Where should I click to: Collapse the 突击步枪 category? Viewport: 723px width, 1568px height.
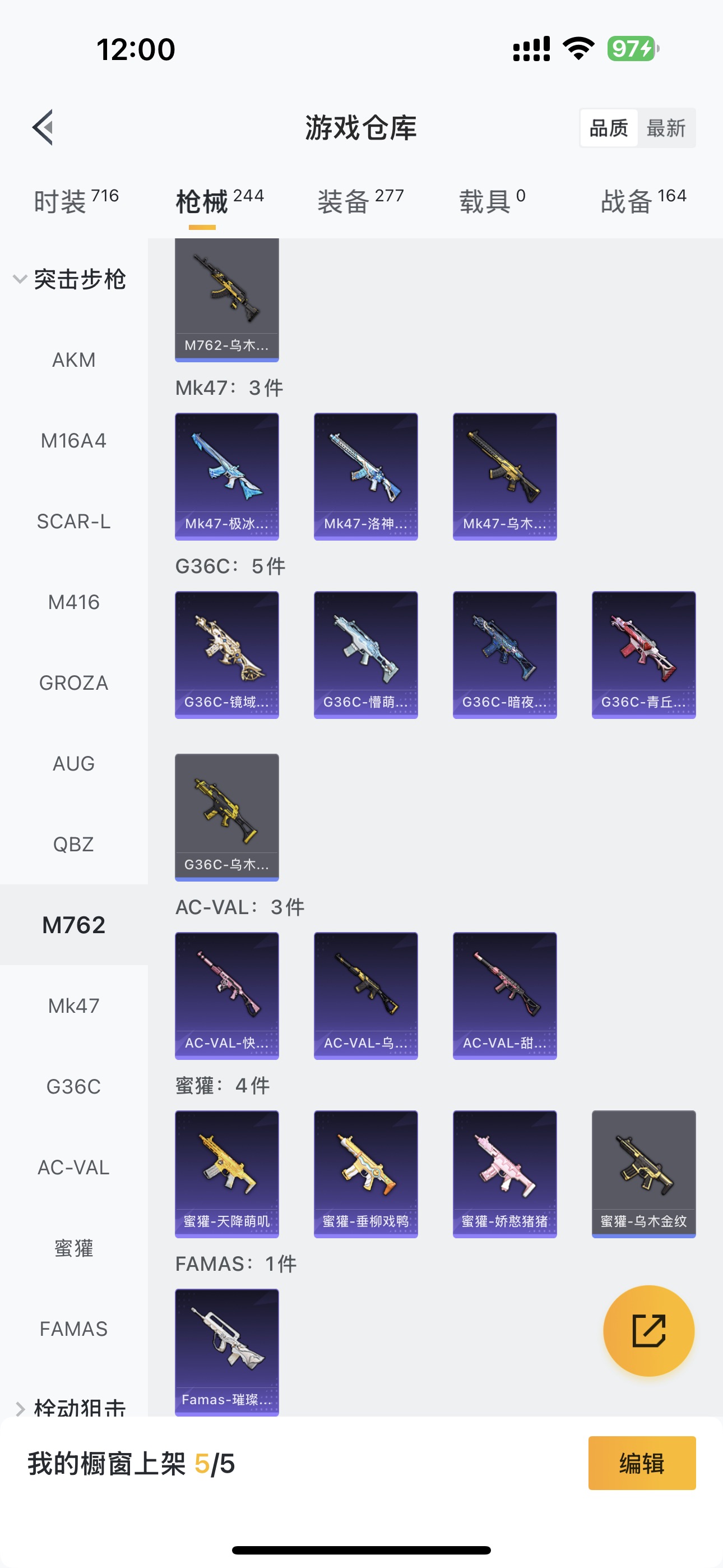pyautogui.click(x=69, y=279)
